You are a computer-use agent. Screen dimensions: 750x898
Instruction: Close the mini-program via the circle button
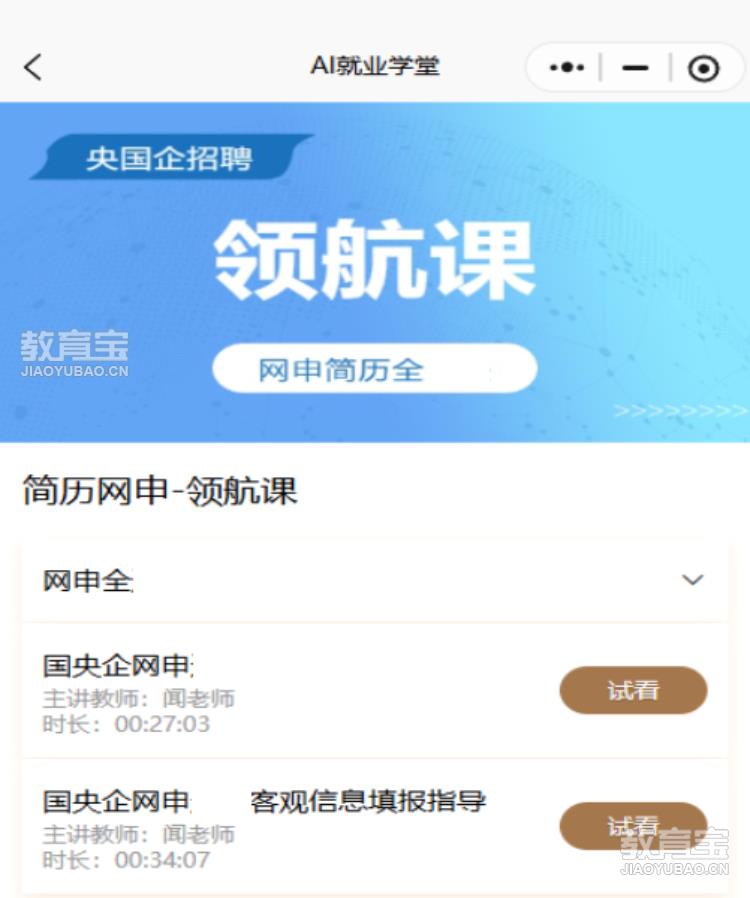tap(704, 68)
